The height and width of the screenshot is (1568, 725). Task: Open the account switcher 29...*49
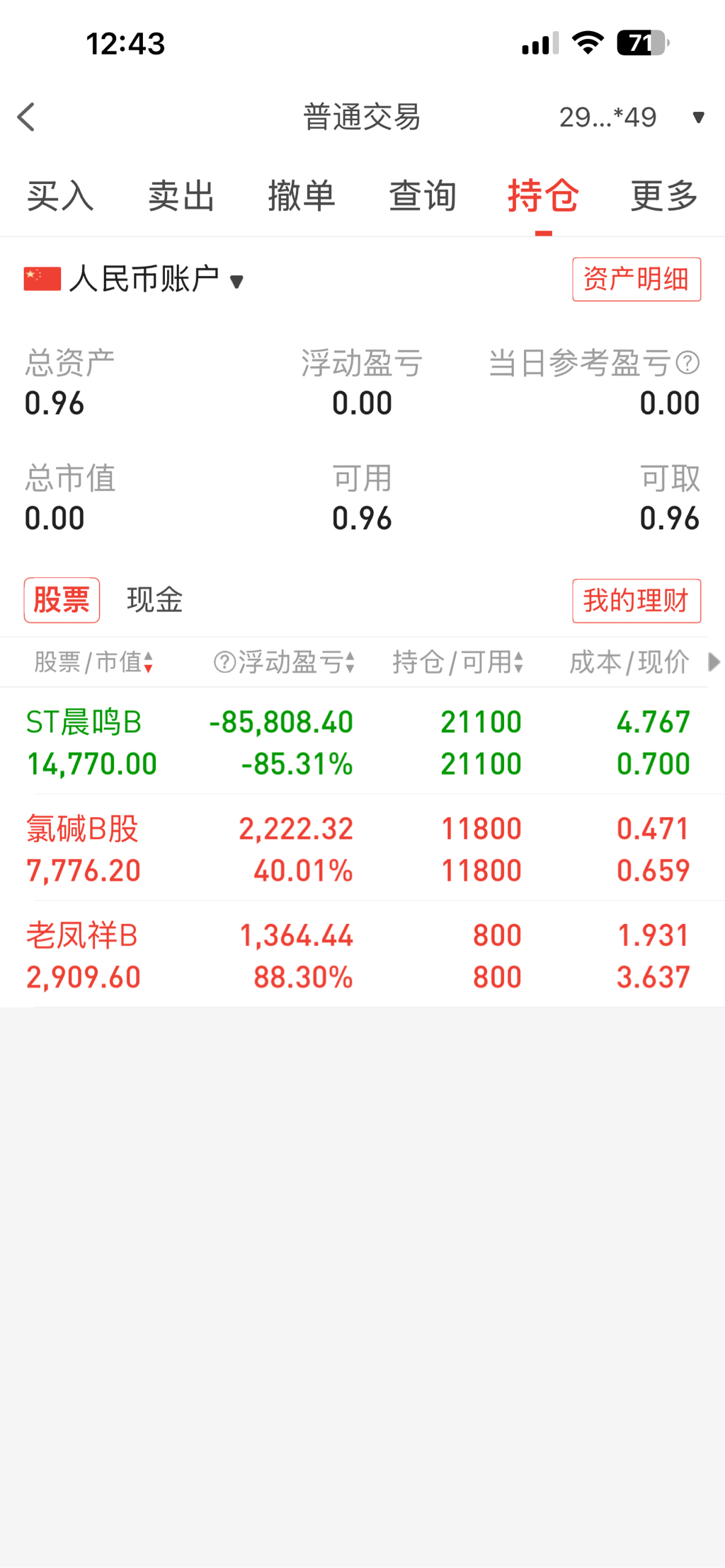pos(631,117)
